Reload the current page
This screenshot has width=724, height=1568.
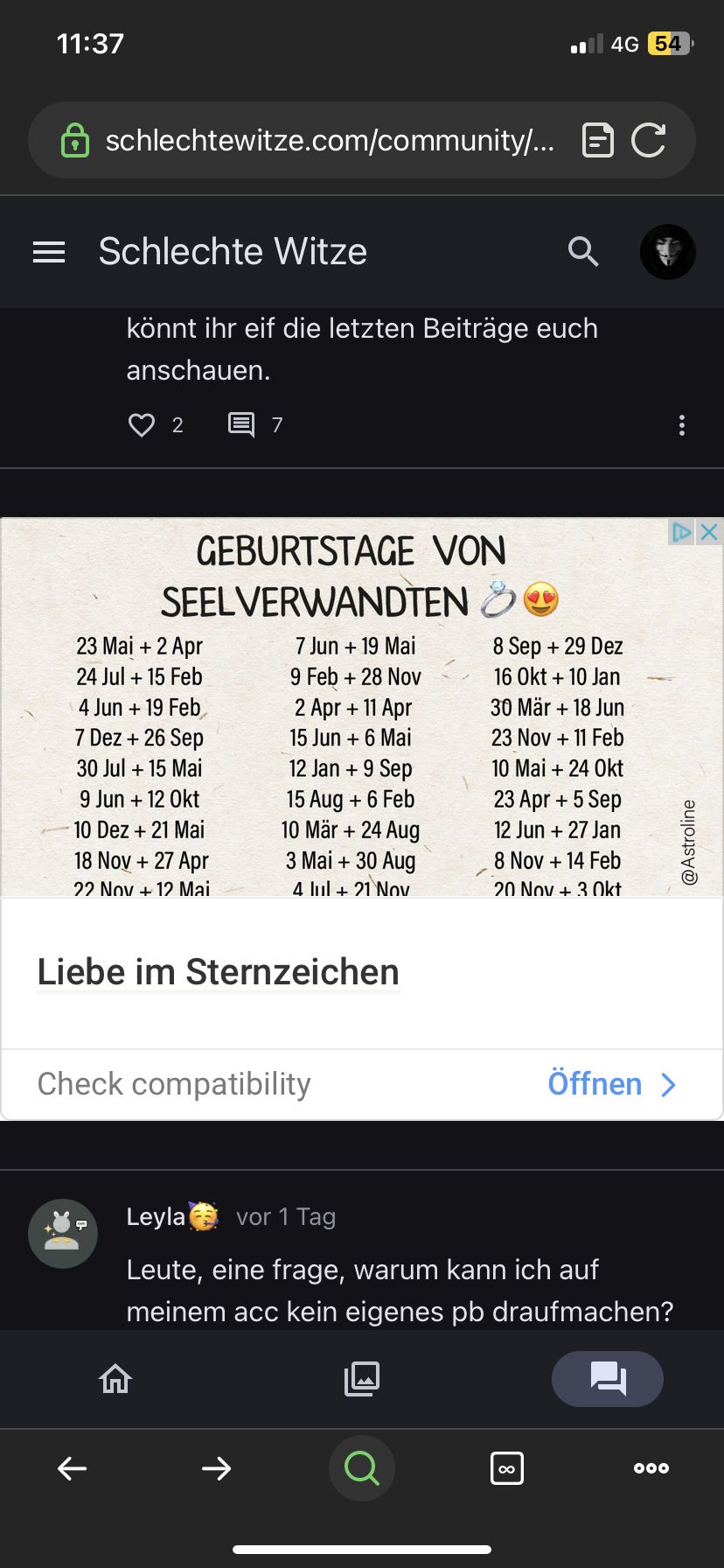point(648,140)
